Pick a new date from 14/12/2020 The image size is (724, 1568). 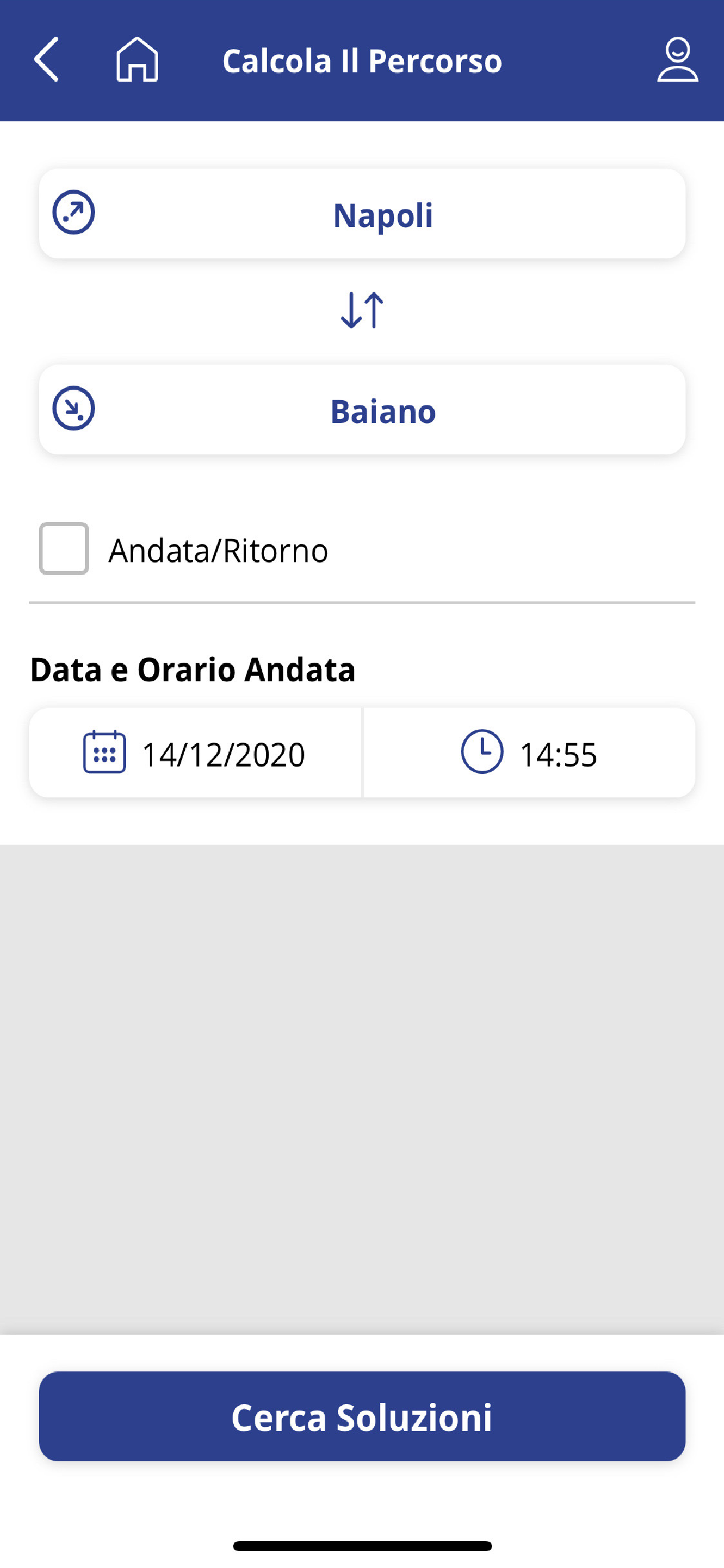pyautogui.click(x=195, y=752)
